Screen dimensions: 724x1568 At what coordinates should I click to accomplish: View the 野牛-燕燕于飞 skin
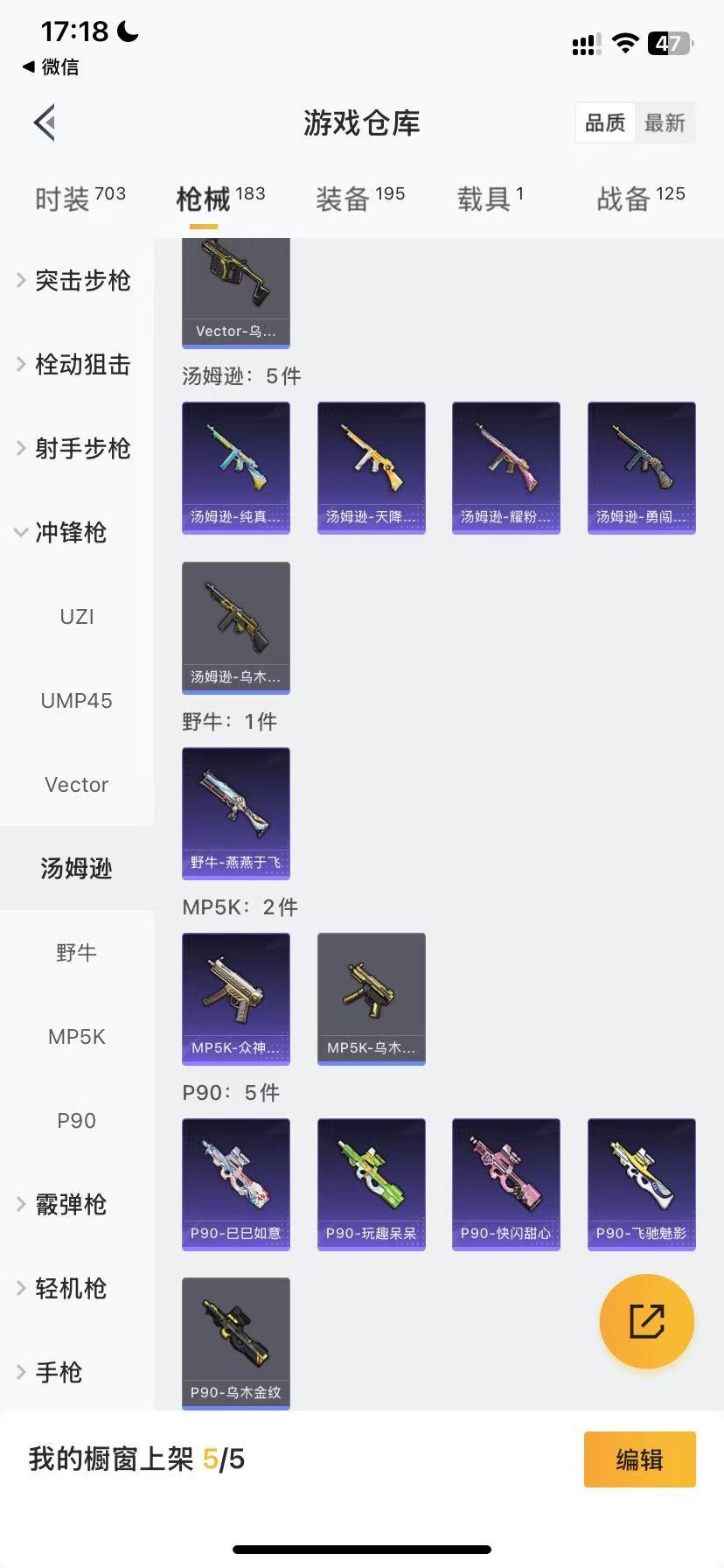[236, 813]
